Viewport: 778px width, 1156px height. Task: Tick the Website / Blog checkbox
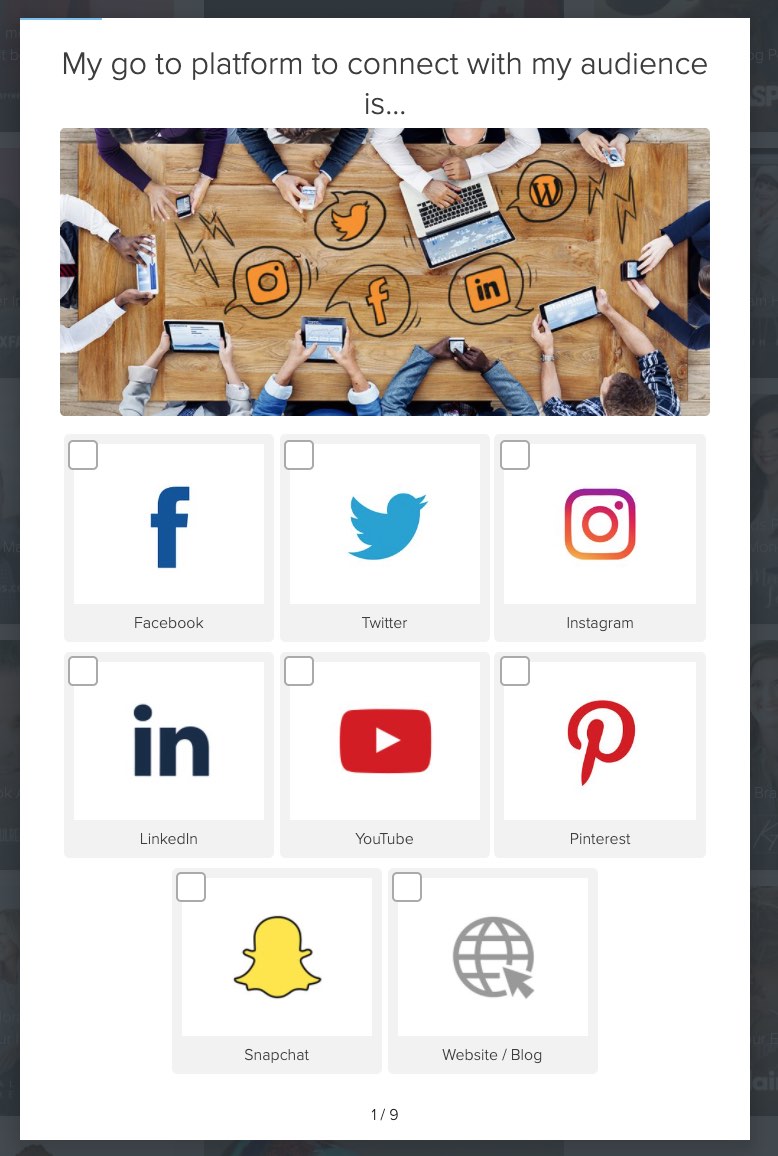coord(407,887)
